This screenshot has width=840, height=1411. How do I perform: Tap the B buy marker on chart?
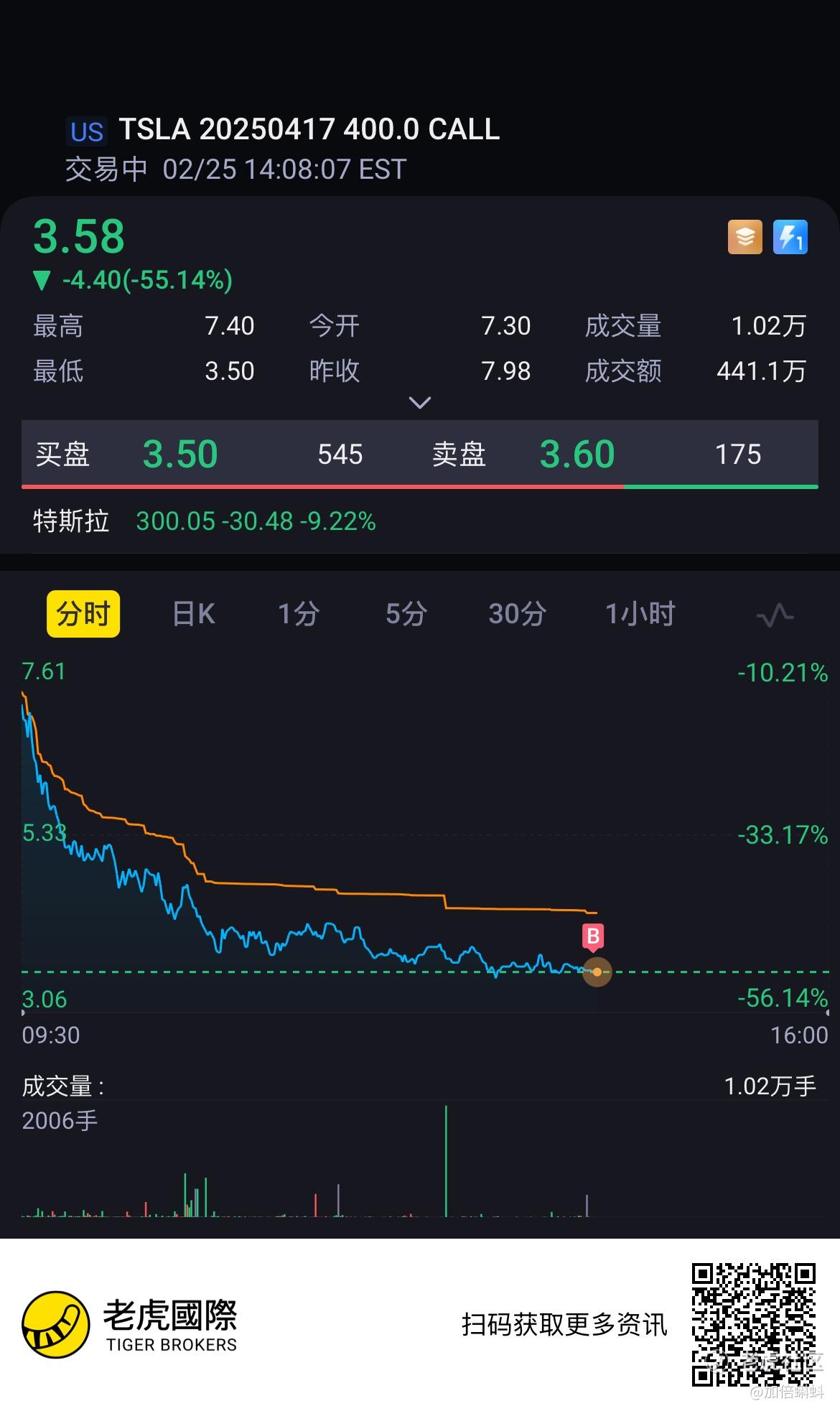click(593, 938)
